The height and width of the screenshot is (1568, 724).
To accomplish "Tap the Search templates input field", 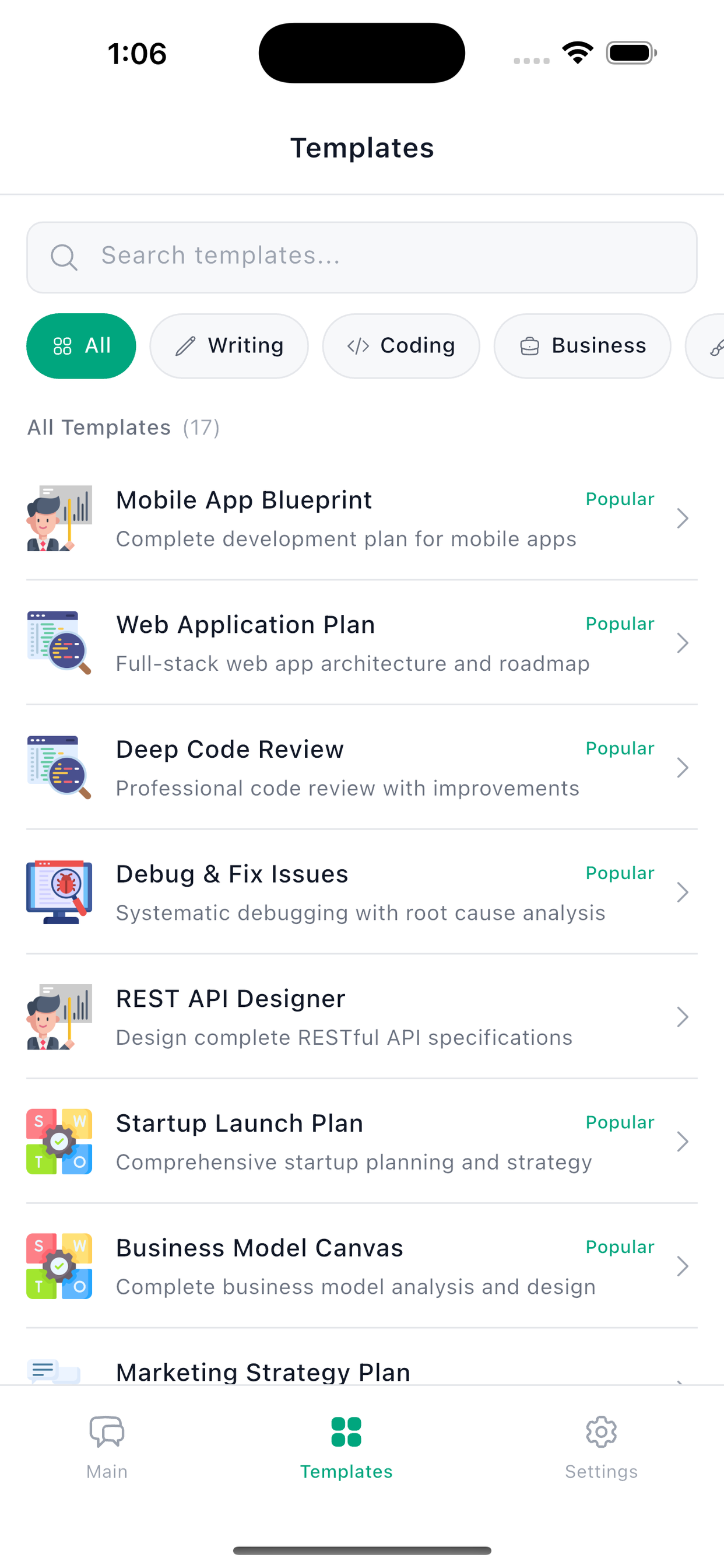I will click(x=361, y=257).
